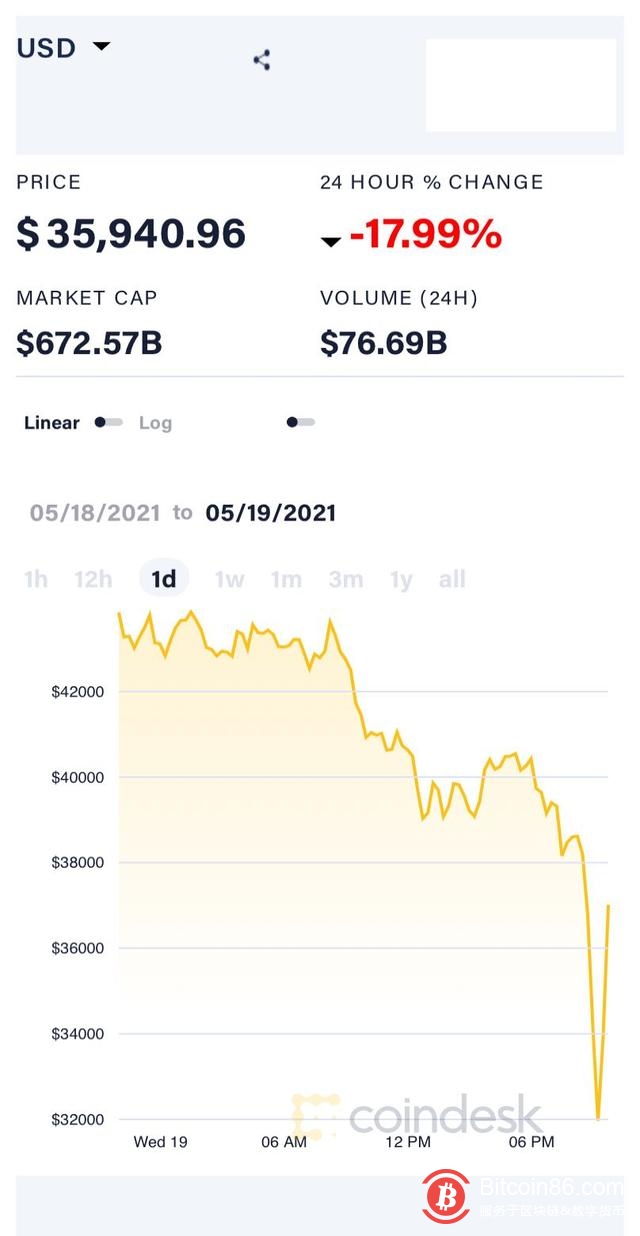The height and width of the screenshot is (1236, 640).
Task: Select the 1d chart range
Action: pyautogui.click(x=163, y=579)
